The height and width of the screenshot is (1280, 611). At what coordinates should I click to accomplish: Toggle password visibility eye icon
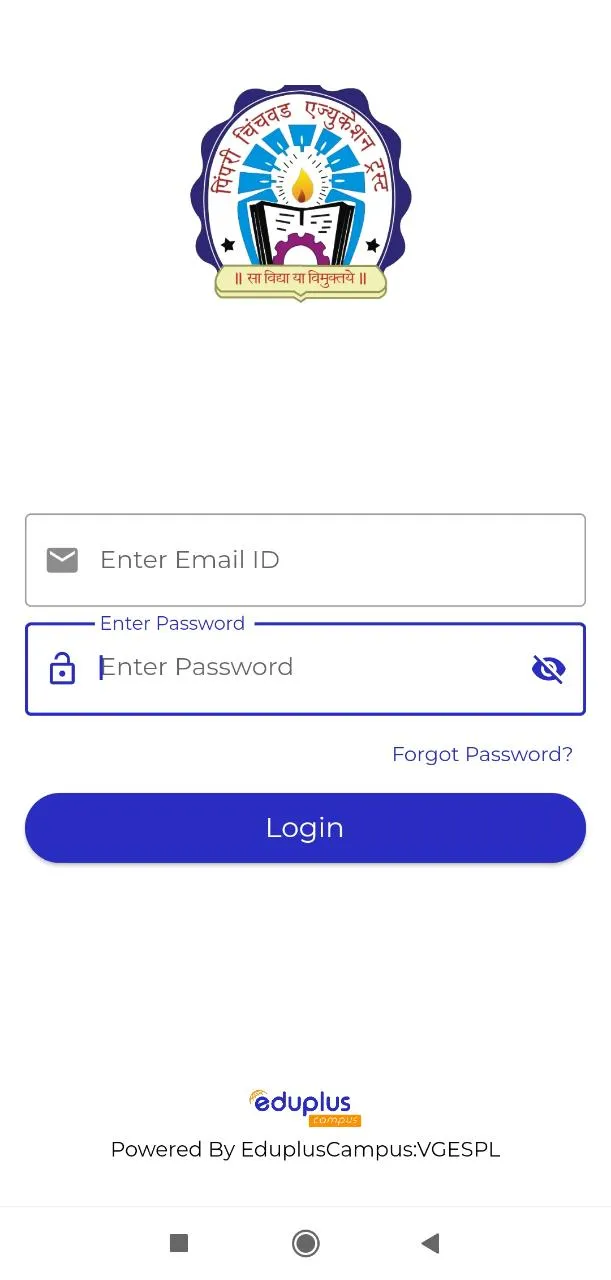(x=548, y=669)
